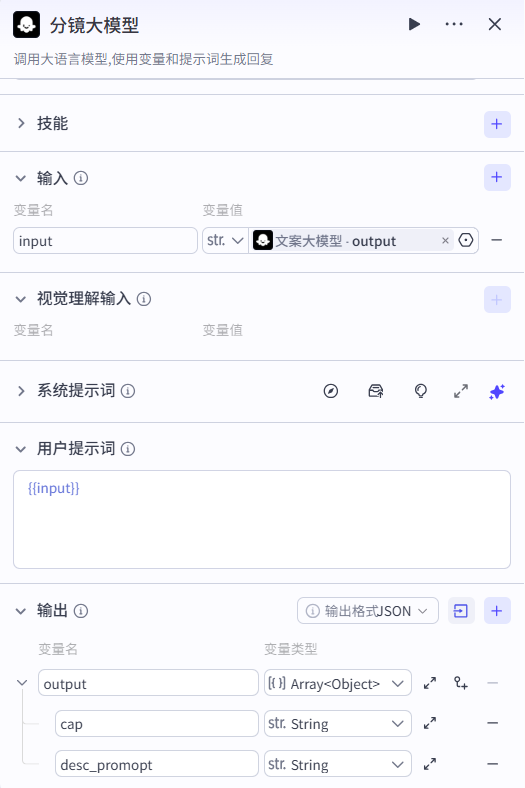The image size is (525, 788).
Task: Expand the 系统提示词 section
Action: coord(21,390)
